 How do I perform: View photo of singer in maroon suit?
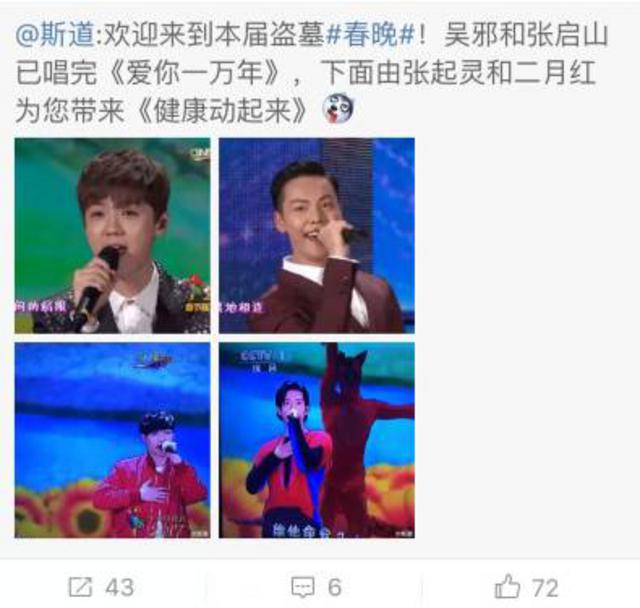tap(316, 236)
